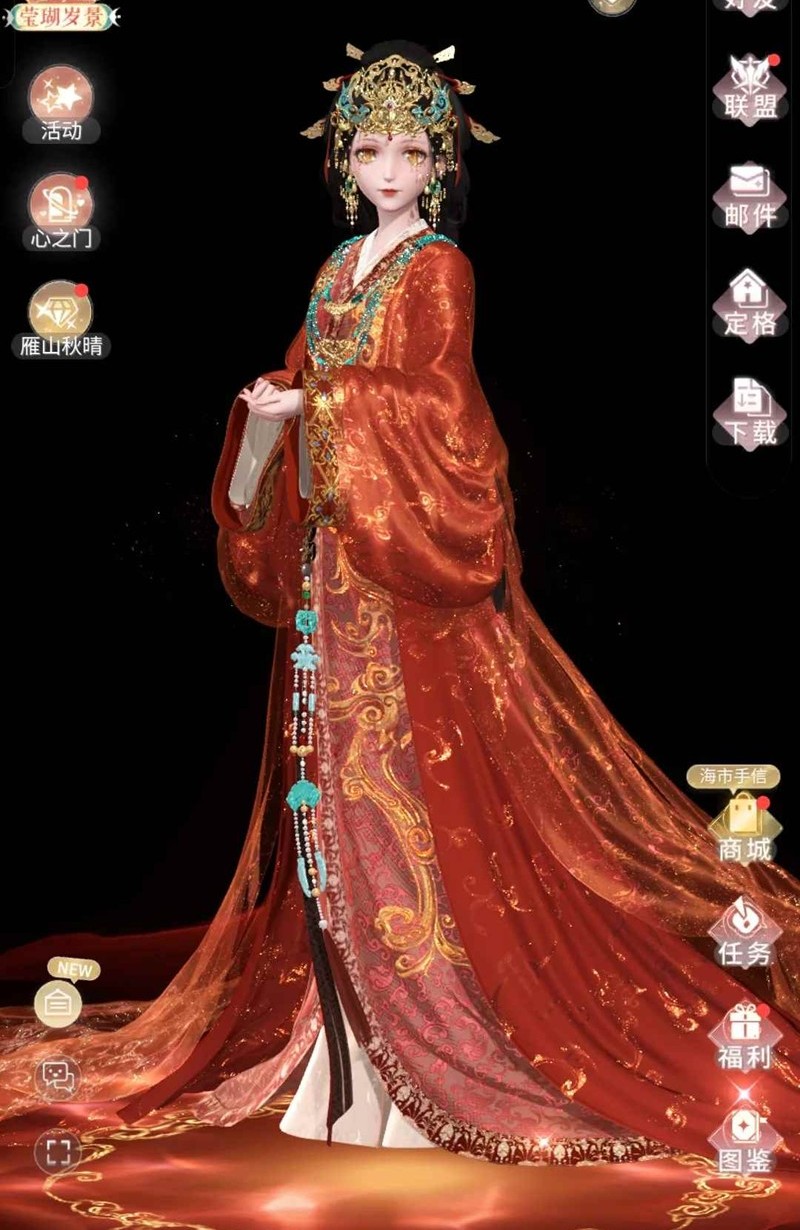The height and width of the screenshot is (1230, 800).
Task: Open the NEW notice icon
Action: click(58, 1003)
